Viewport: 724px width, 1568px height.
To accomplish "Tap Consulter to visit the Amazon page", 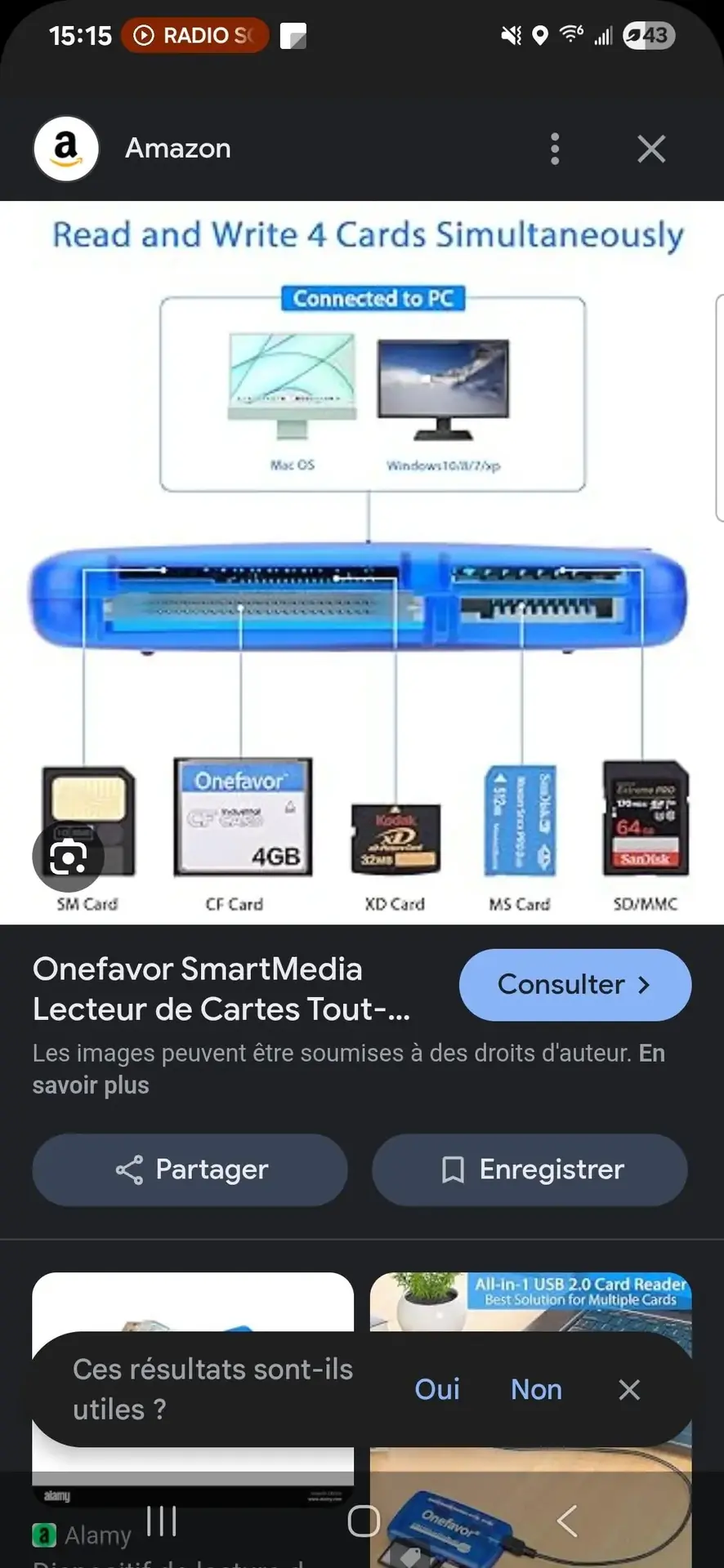I will [574, 985].
